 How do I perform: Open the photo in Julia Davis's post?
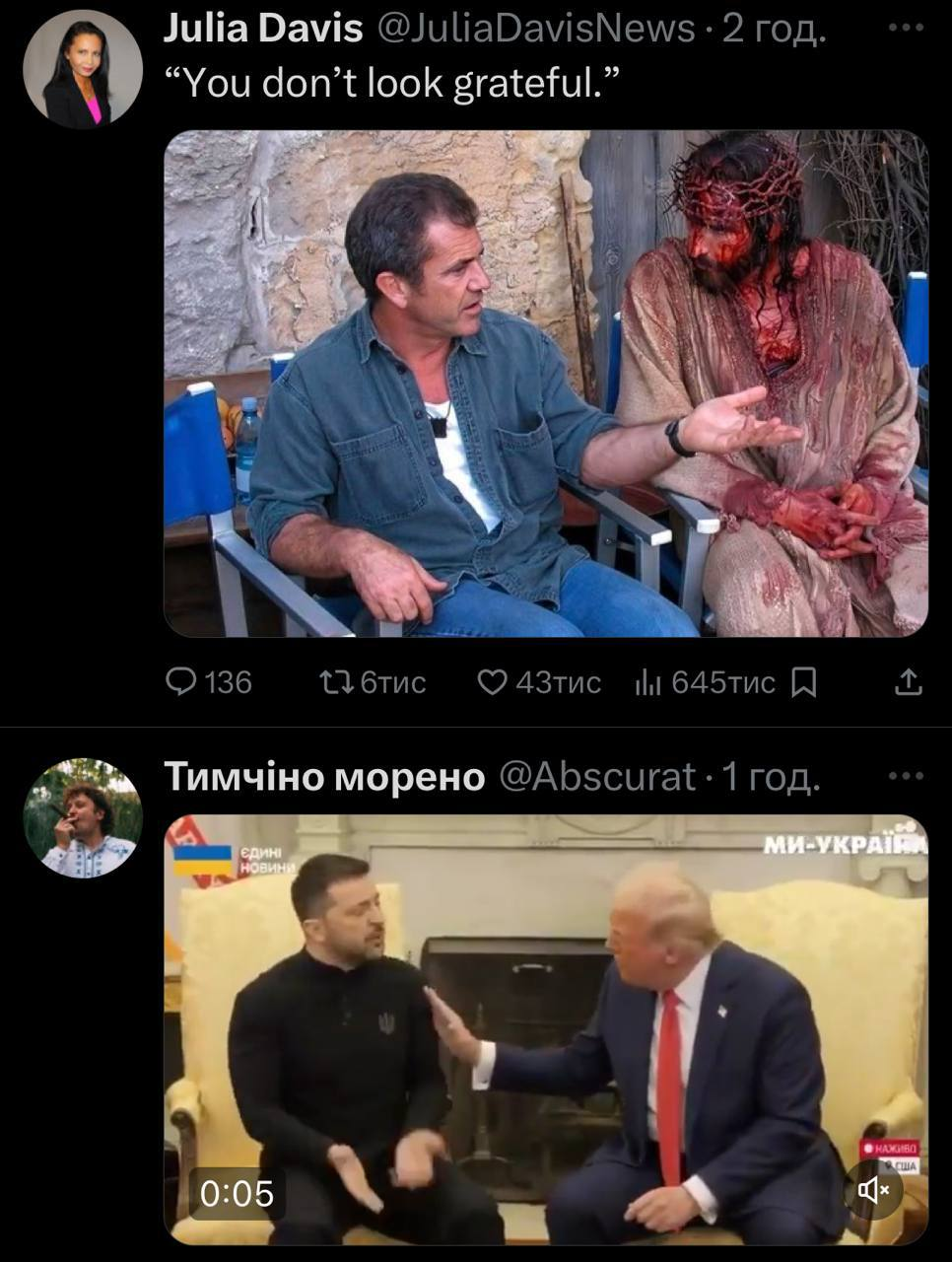coord(545,383)
